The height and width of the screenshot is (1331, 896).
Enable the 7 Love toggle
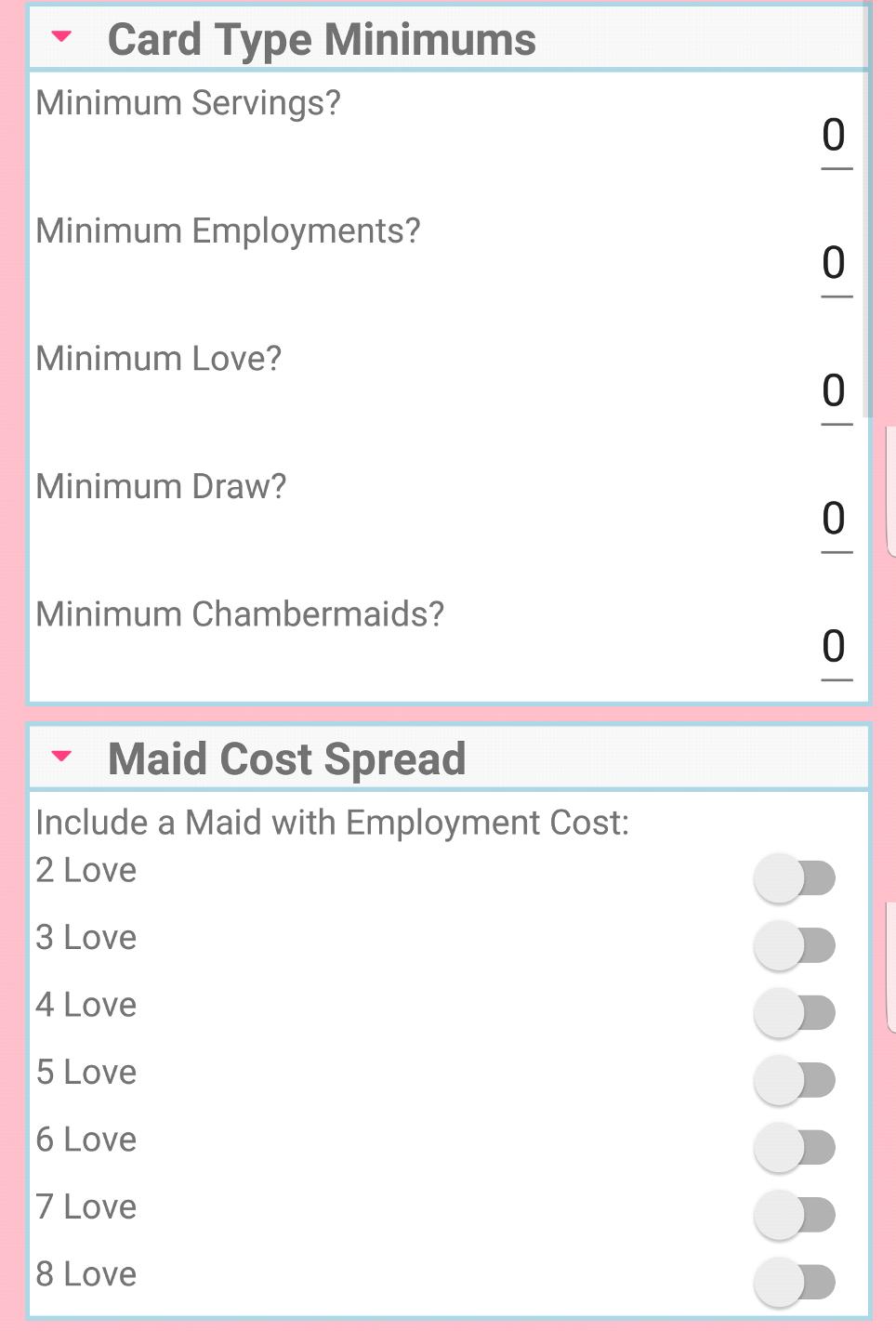click(x=795, y=1215)
